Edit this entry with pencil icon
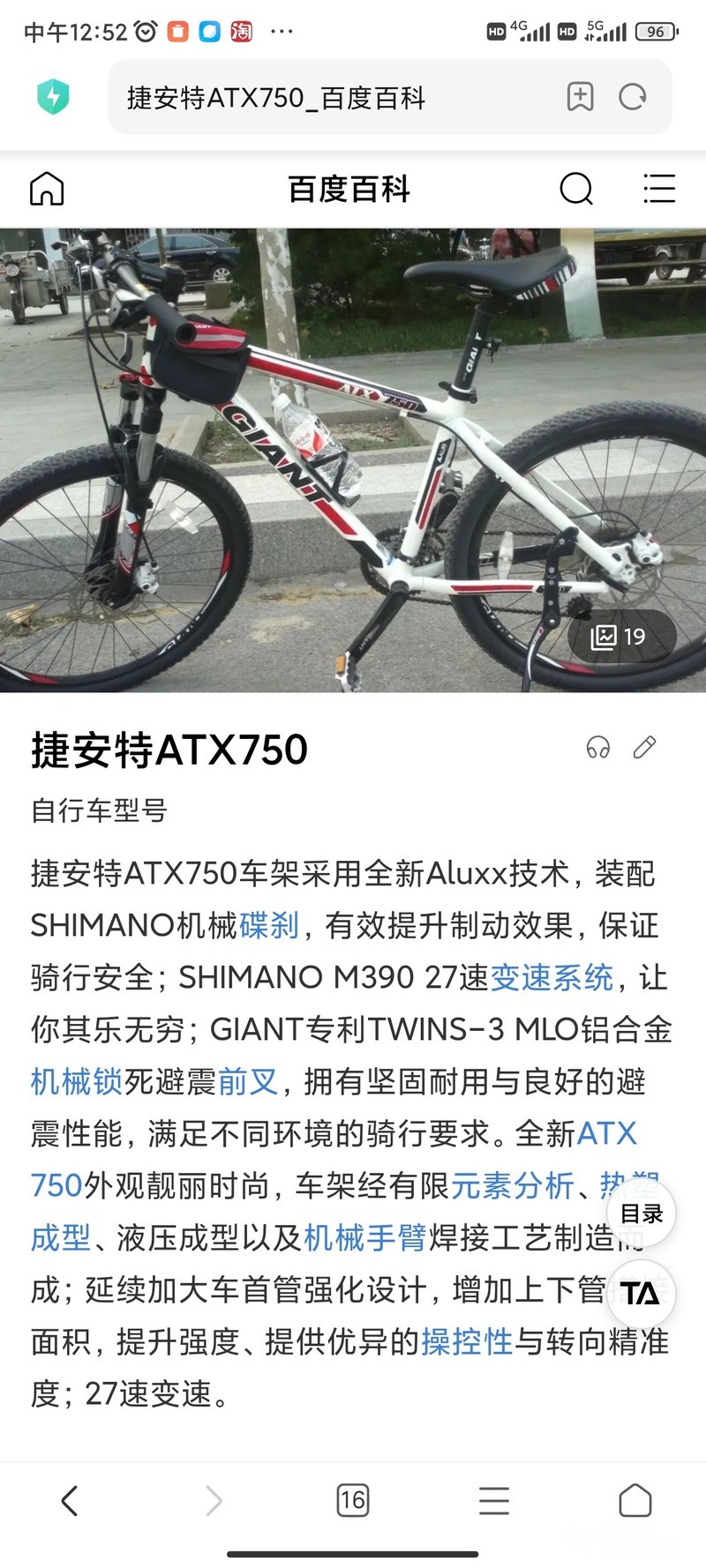This screenshot has width=706, height=1568. tap(645, 748)
